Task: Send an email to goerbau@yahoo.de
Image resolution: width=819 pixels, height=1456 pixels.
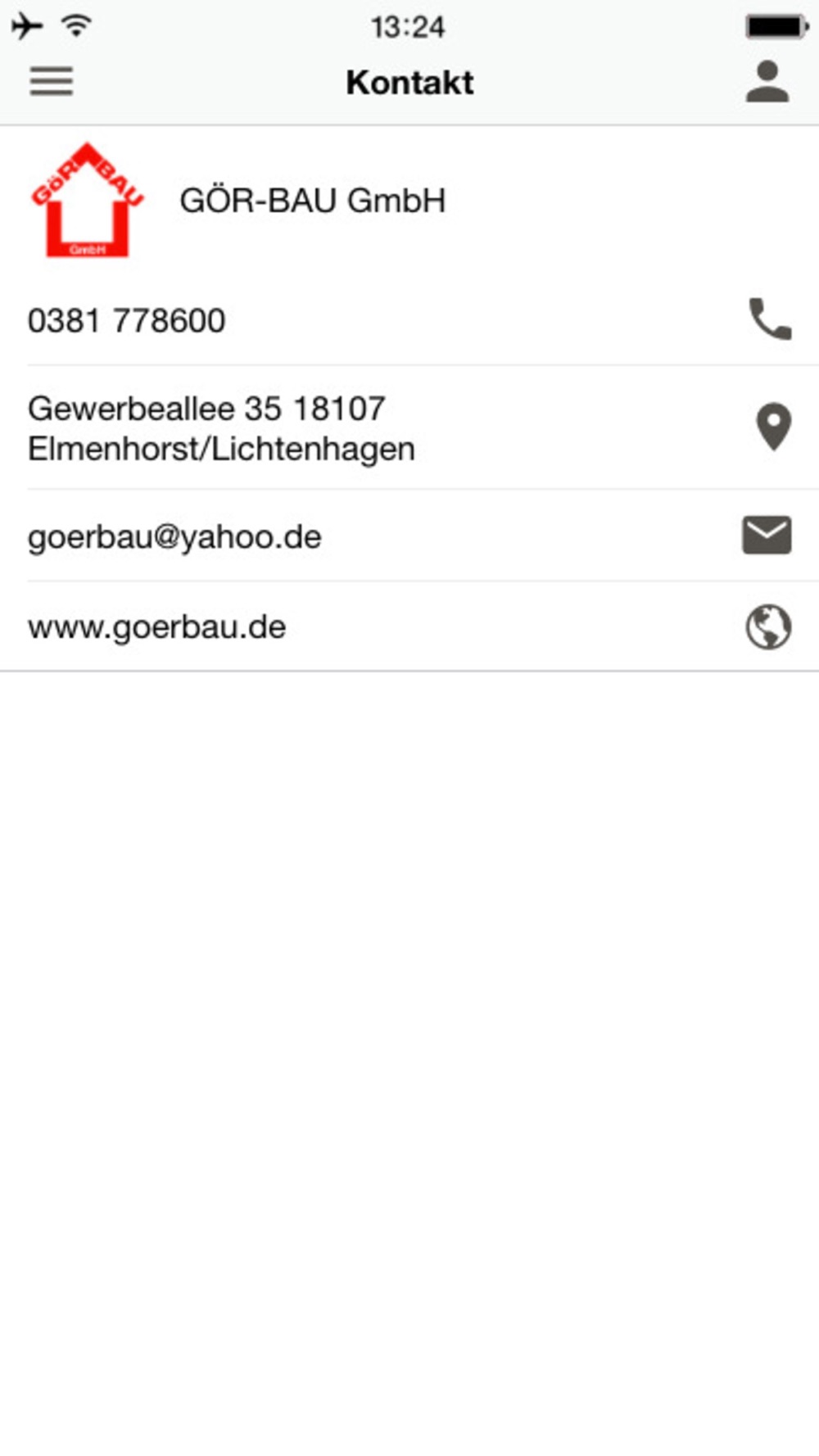Action: [409, 536]
